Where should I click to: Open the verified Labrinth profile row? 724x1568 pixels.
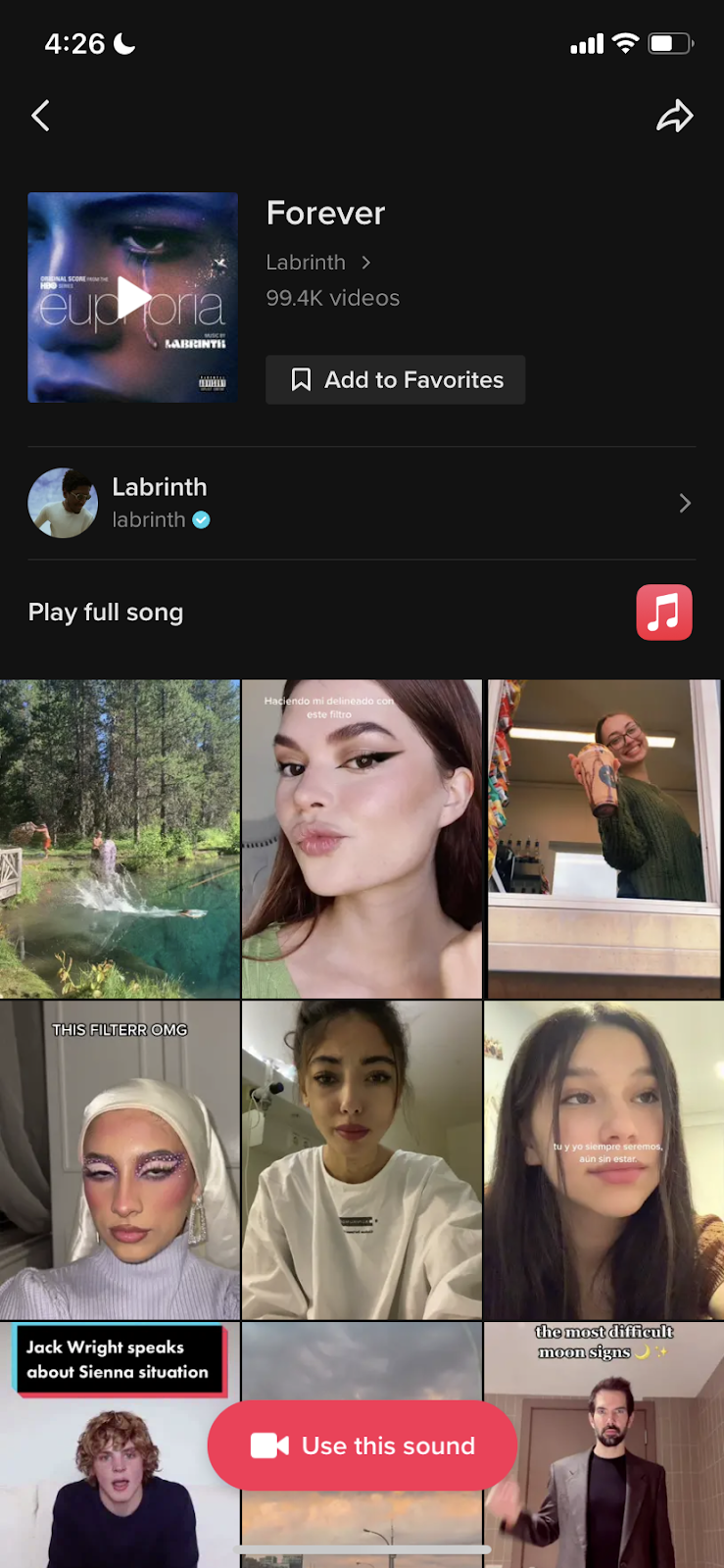coord(362,503)
